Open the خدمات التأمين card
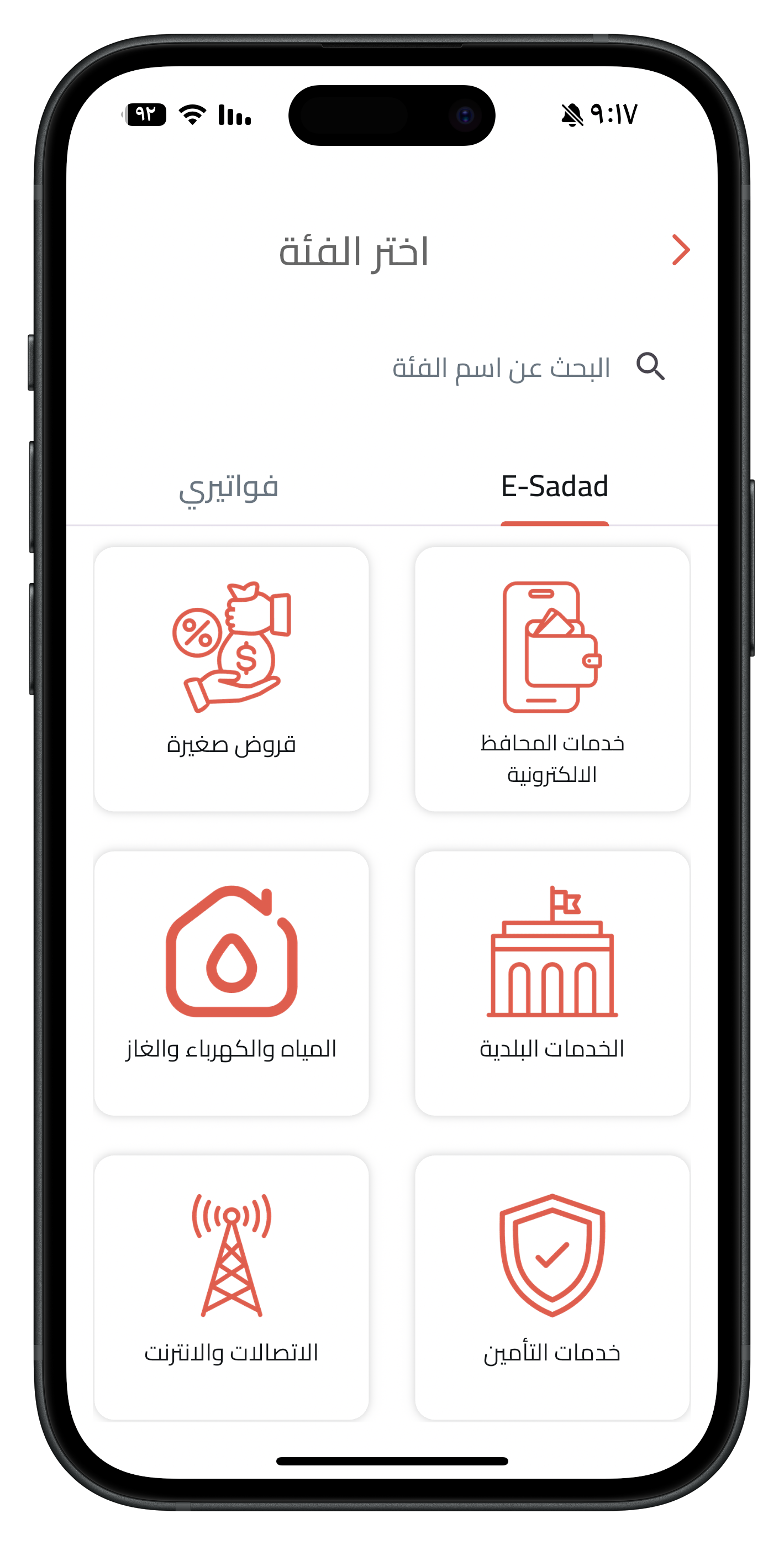This screenshot has width=784, height=1545. (552, 1287)
